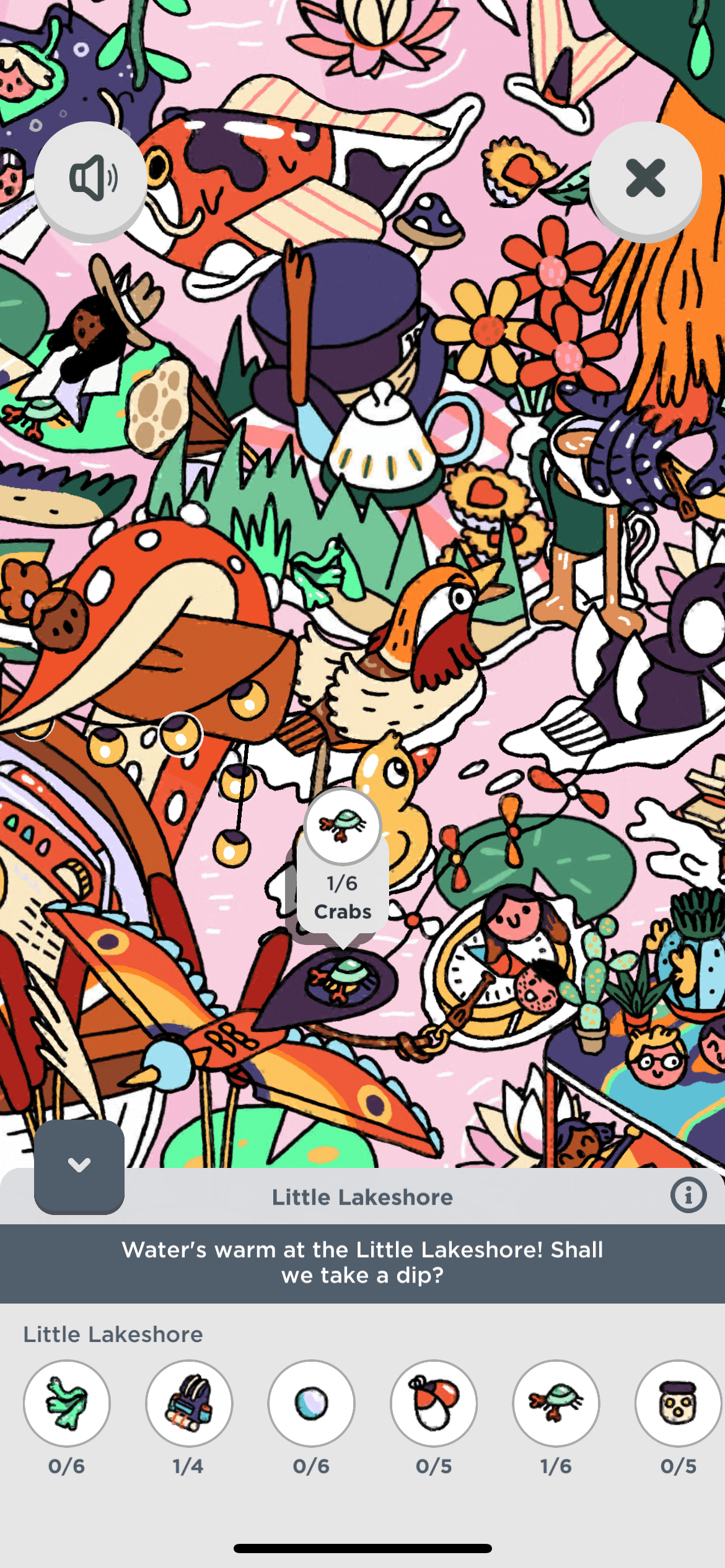Select the green frog item tracker
The image size is (725, 1568).
point(67,1403)
